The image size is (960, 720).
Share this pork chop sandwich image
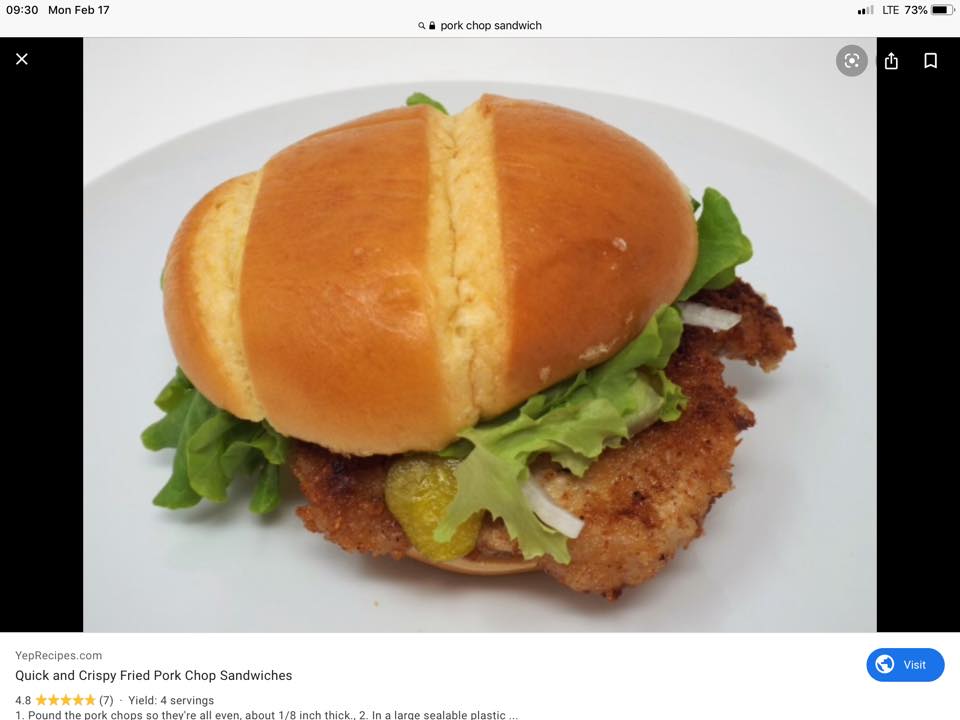pyautogui.click(x=891, y=61)
